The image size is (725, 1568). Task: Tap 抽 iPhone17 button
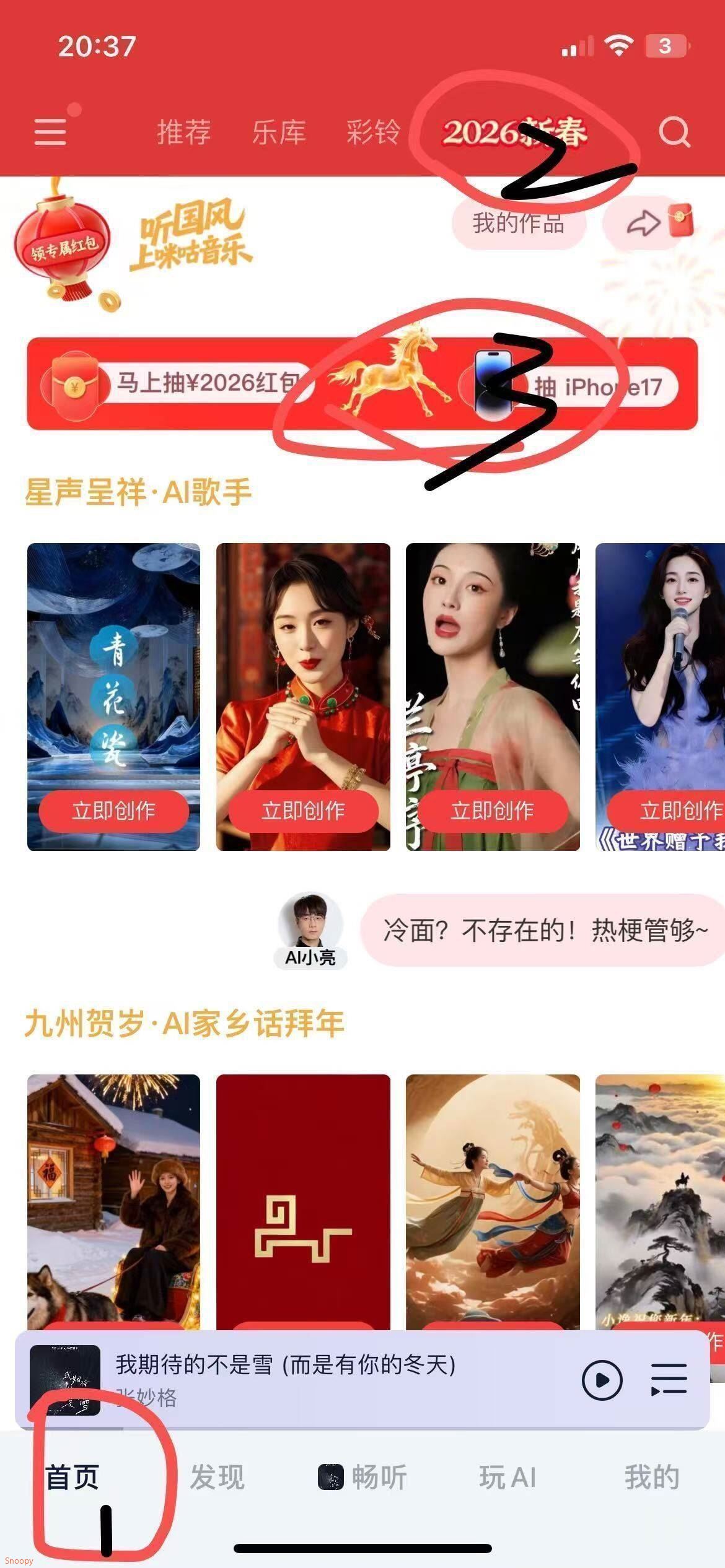coord(570,387)
